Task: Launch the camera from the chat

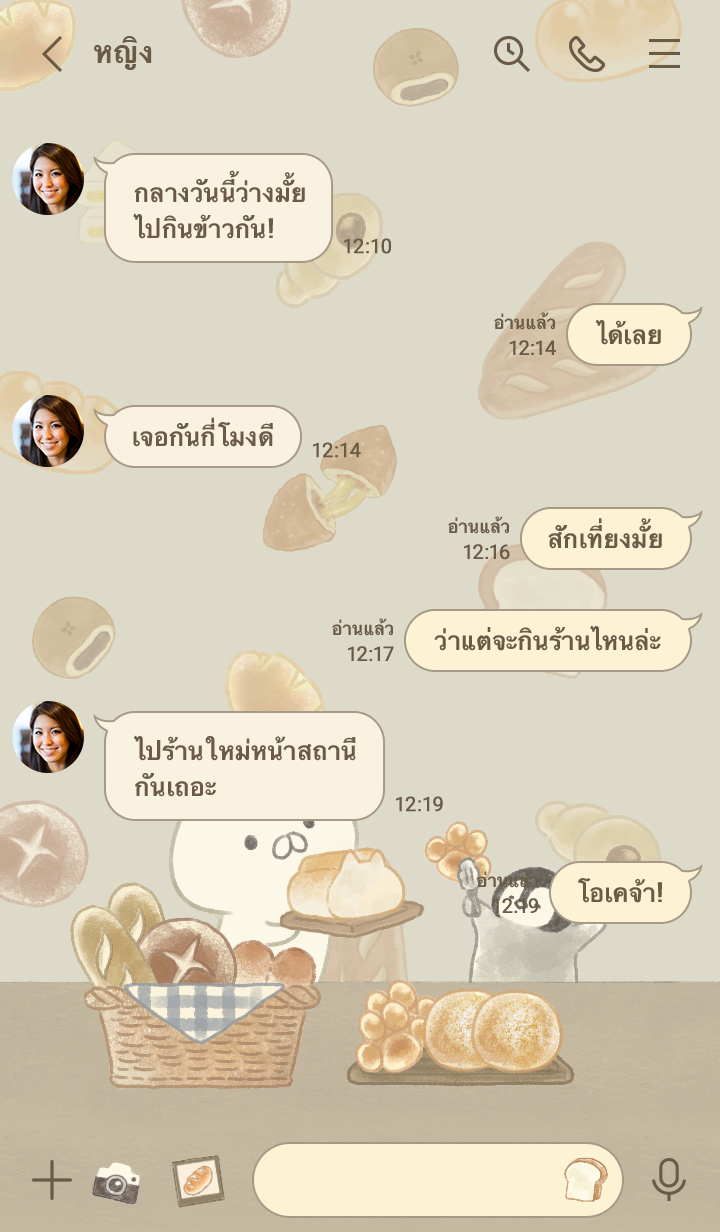Action: 117,1181
